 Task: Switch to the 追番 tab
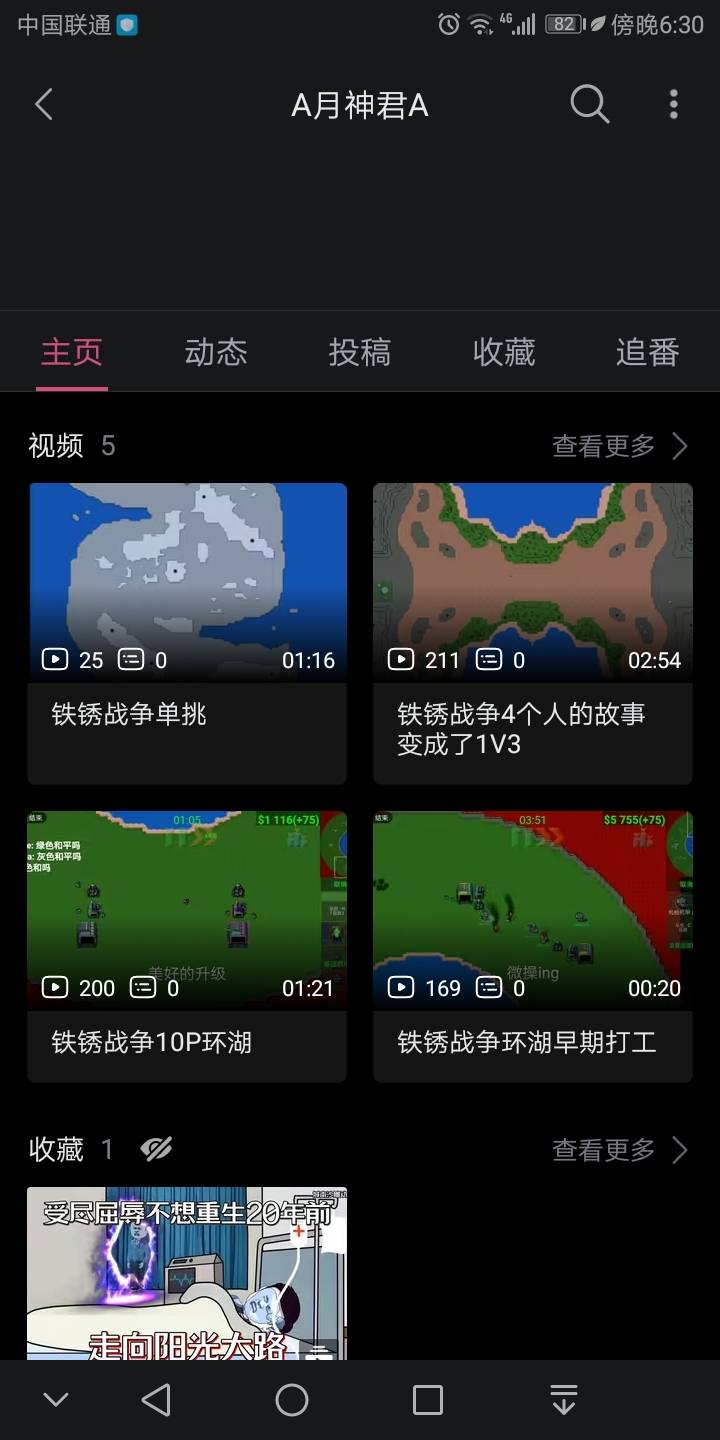(647, 352)
